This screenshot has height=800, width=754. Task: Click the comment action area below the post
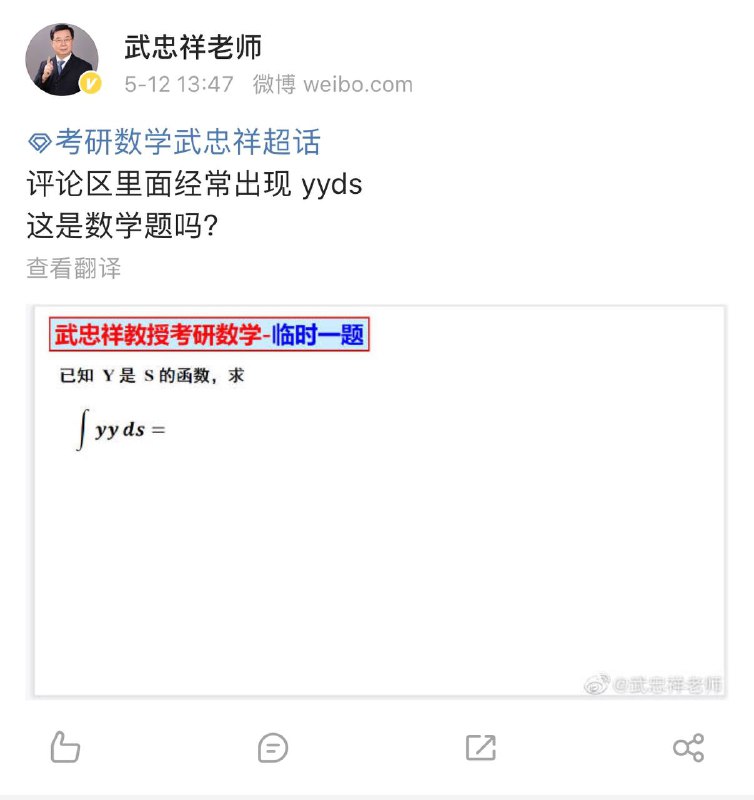pos(272,746)
